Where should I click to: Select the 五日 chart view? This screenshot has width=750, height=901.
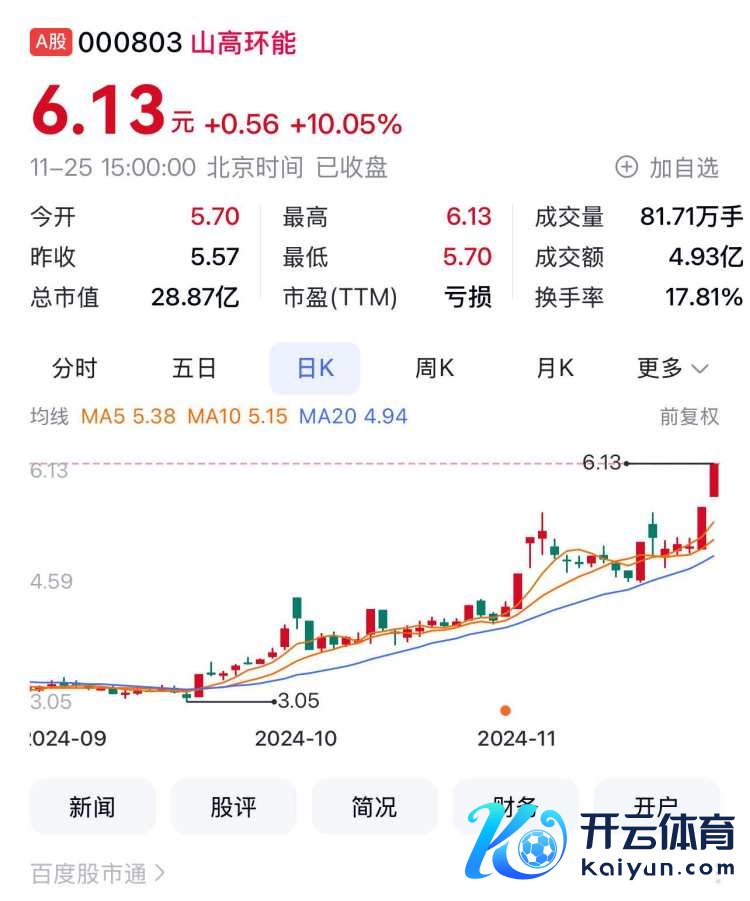click(x=194, y=368)
